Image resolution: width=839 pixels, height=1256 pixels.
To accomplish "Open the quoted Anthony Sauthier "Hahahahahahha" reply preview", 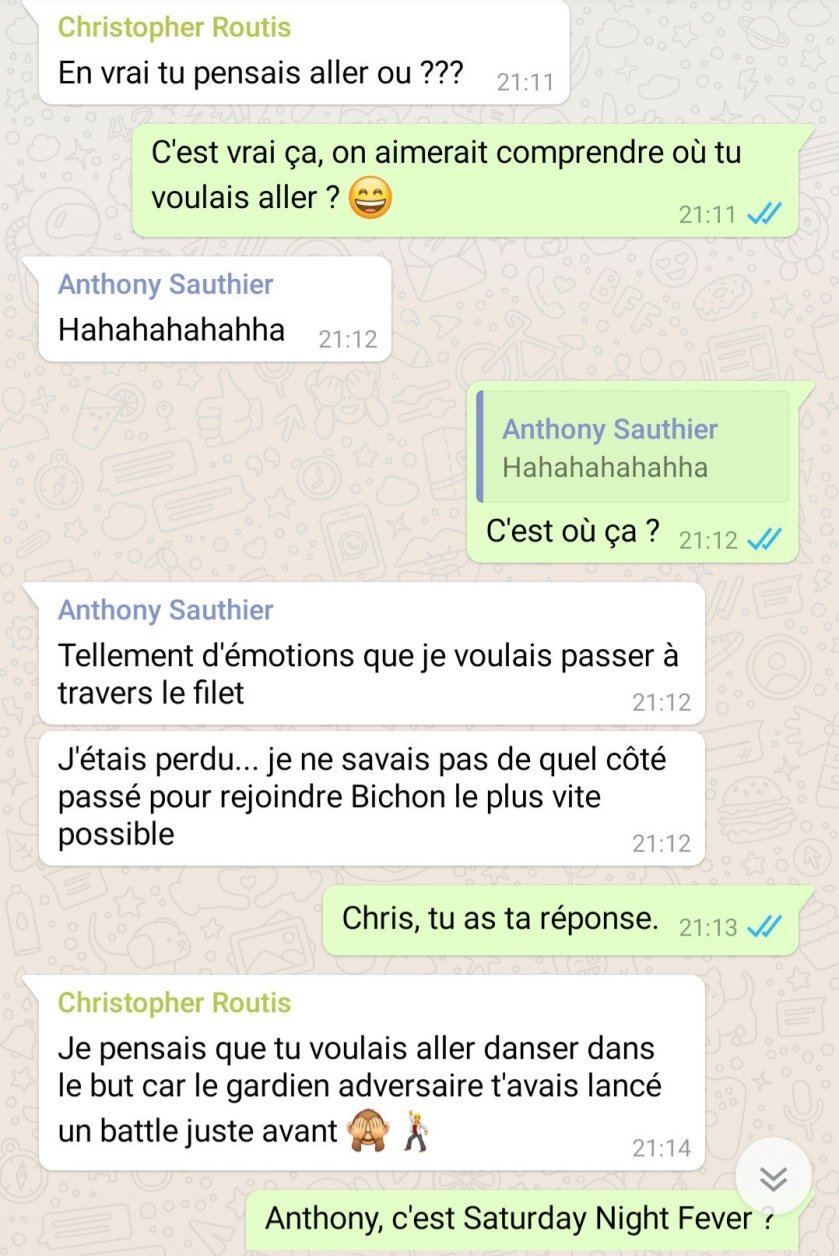I will coord(632,447).
